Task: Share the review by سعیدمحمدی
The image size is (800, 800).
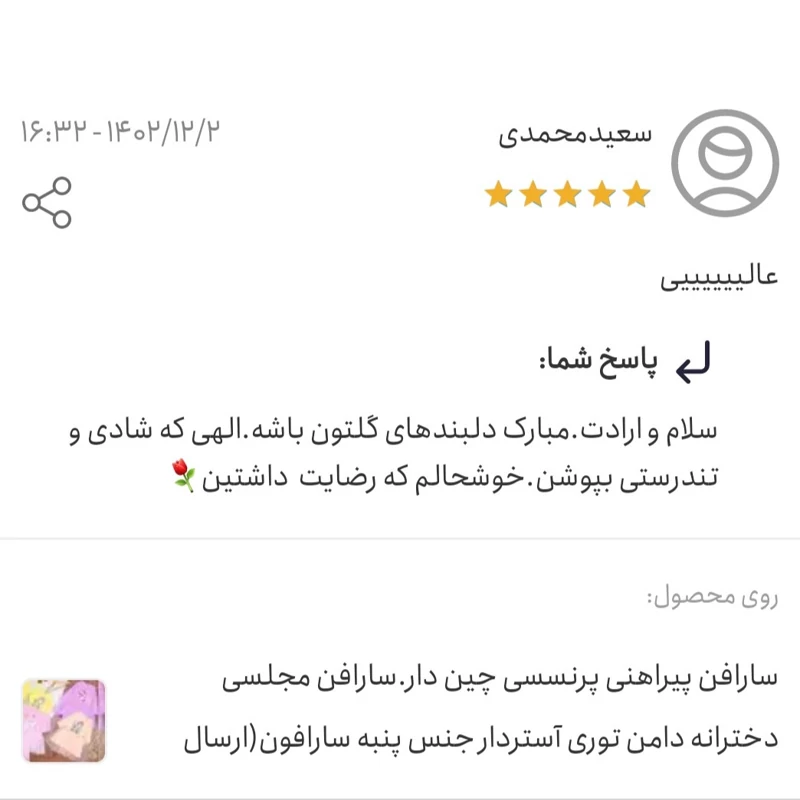Action: coord(47,202)
